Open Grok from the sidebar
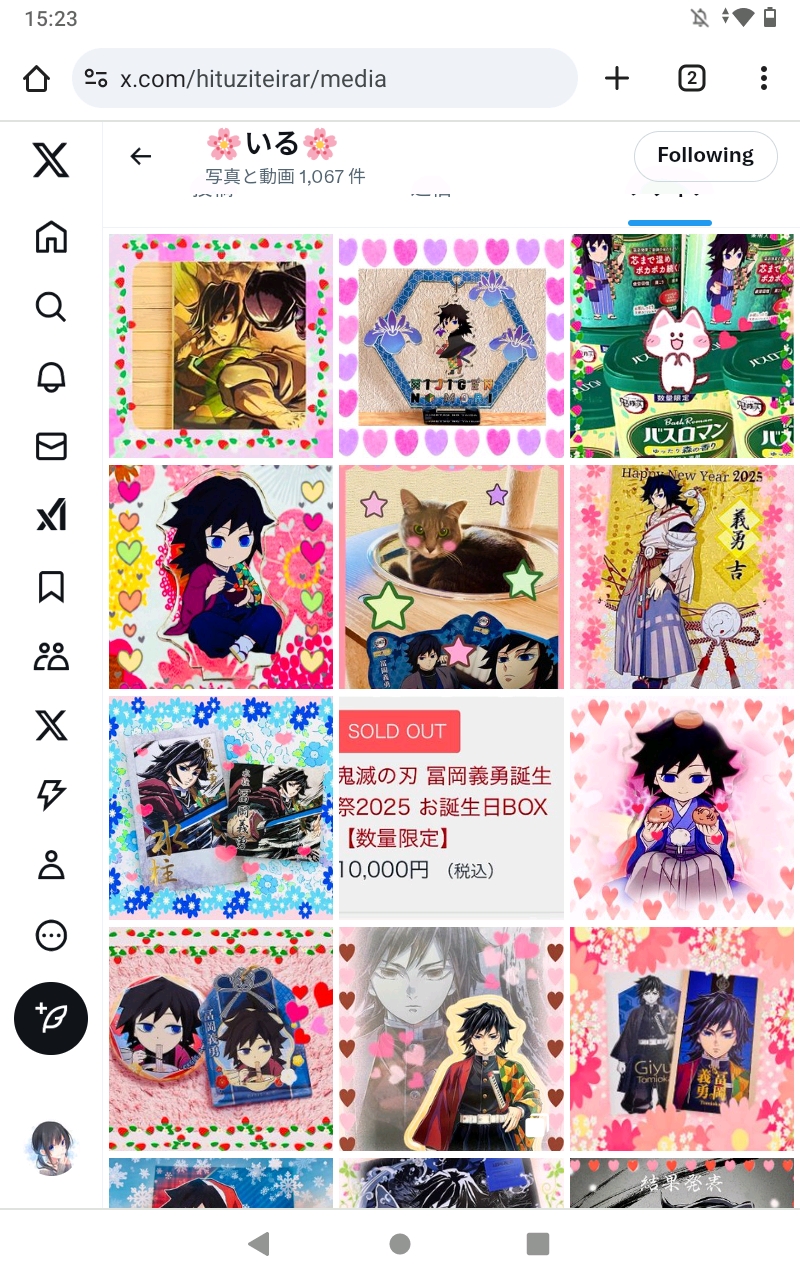 [x=51, y=516]
